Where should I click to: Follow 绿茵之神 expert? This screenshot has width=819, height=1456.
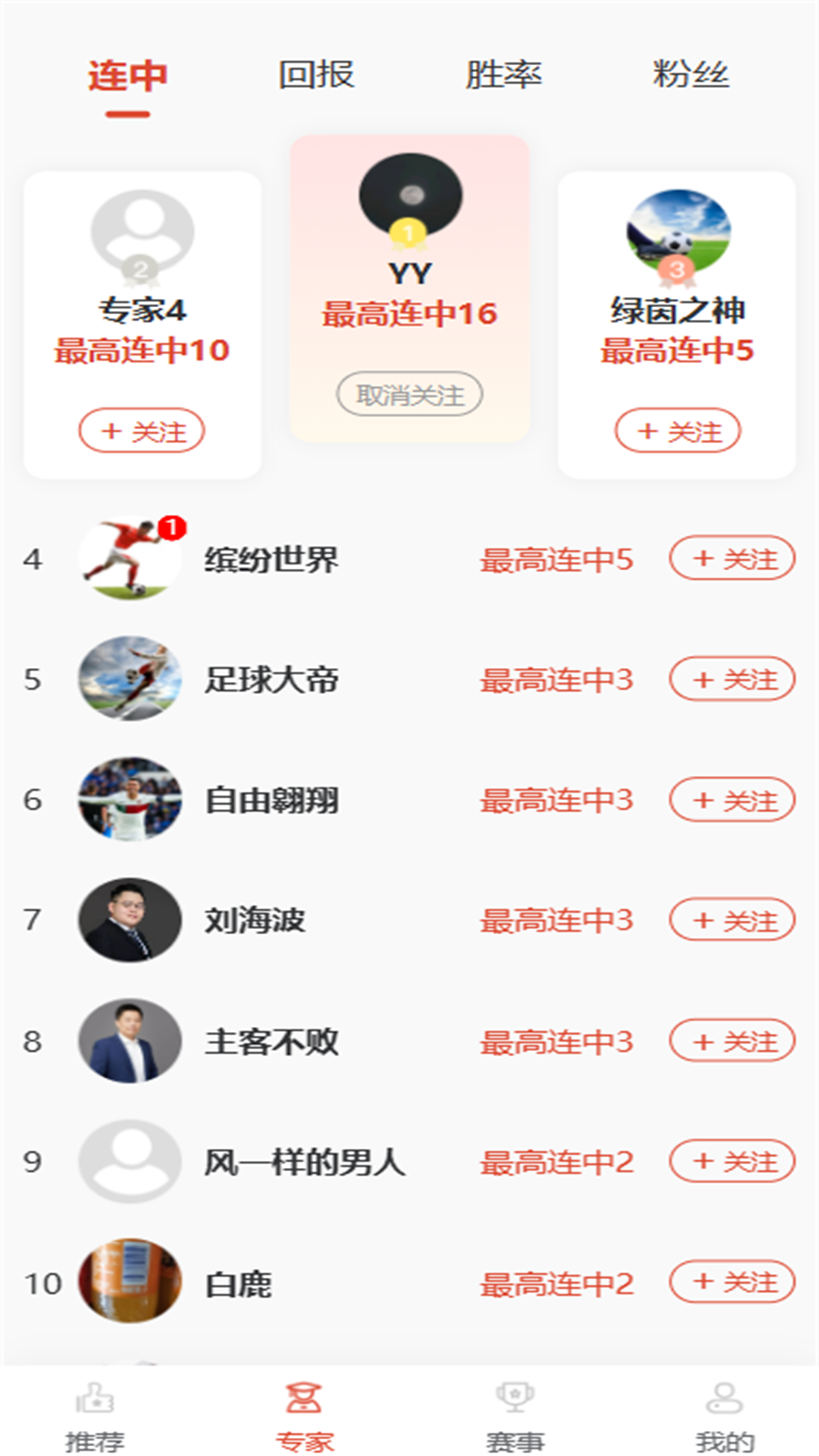pos(677,430)
